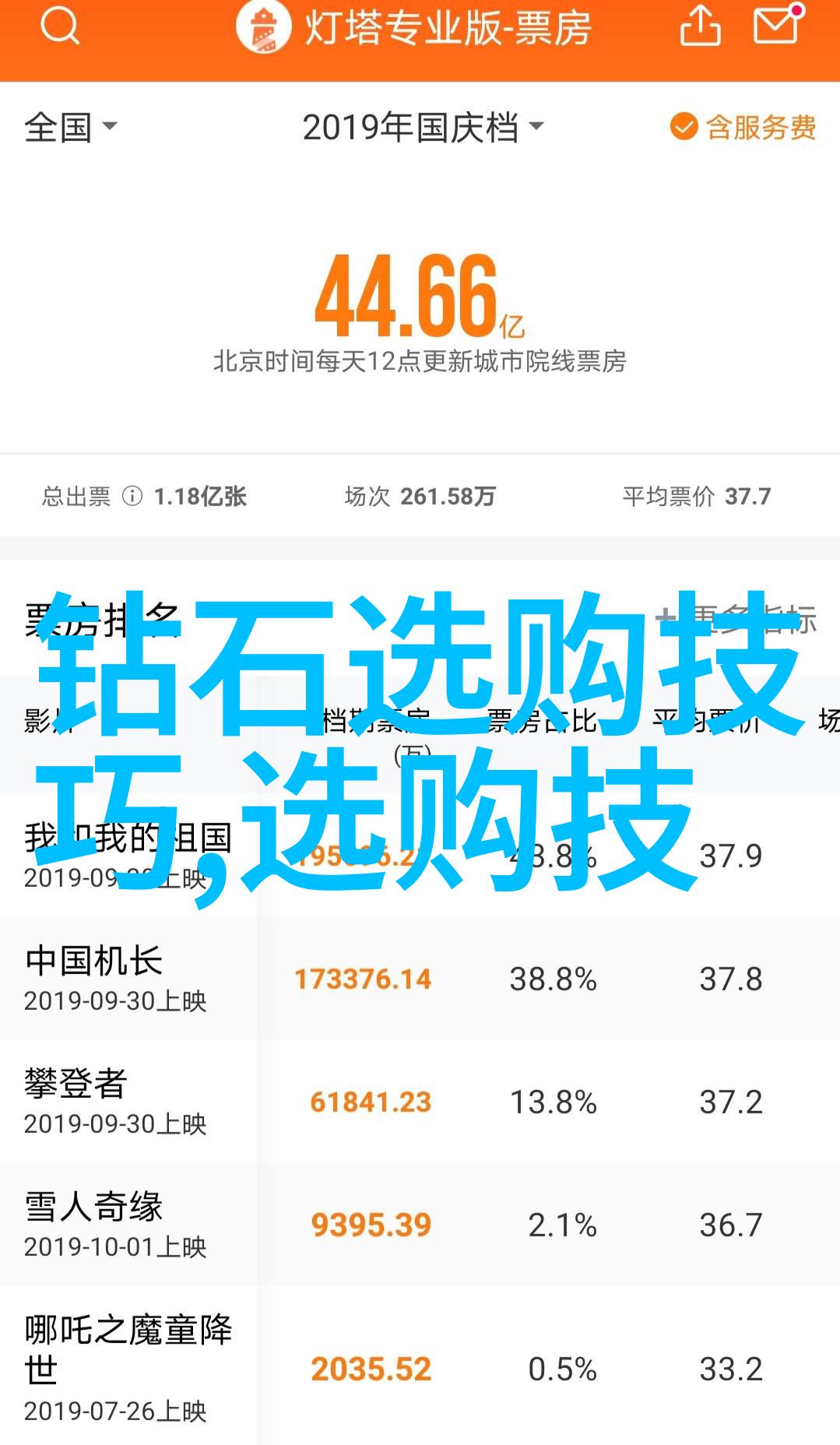Open the 中国机长 movie row
Screen dimensions: 840x1445
(x=420, y=978)
